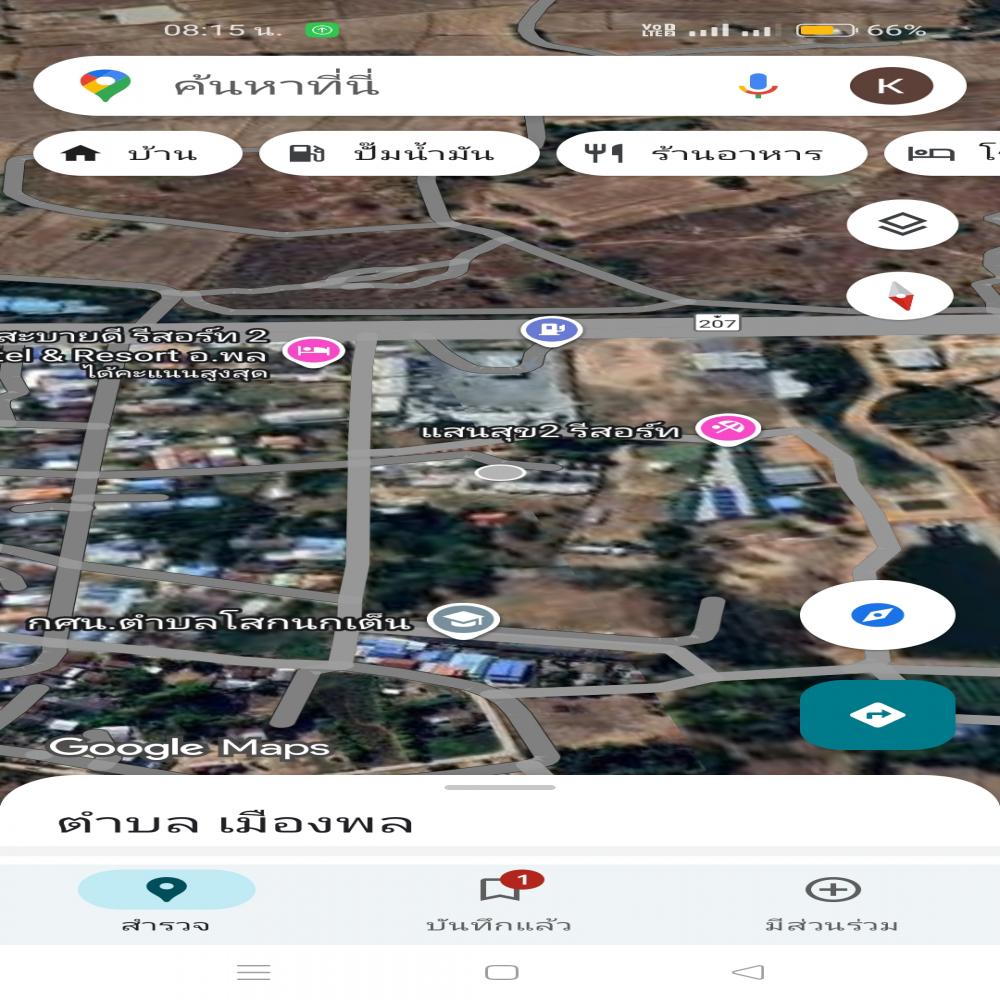The width and height of the screenshot is (1000, 1000).
Task: Reset map orientation with the compass
Action: pos(900,296)
